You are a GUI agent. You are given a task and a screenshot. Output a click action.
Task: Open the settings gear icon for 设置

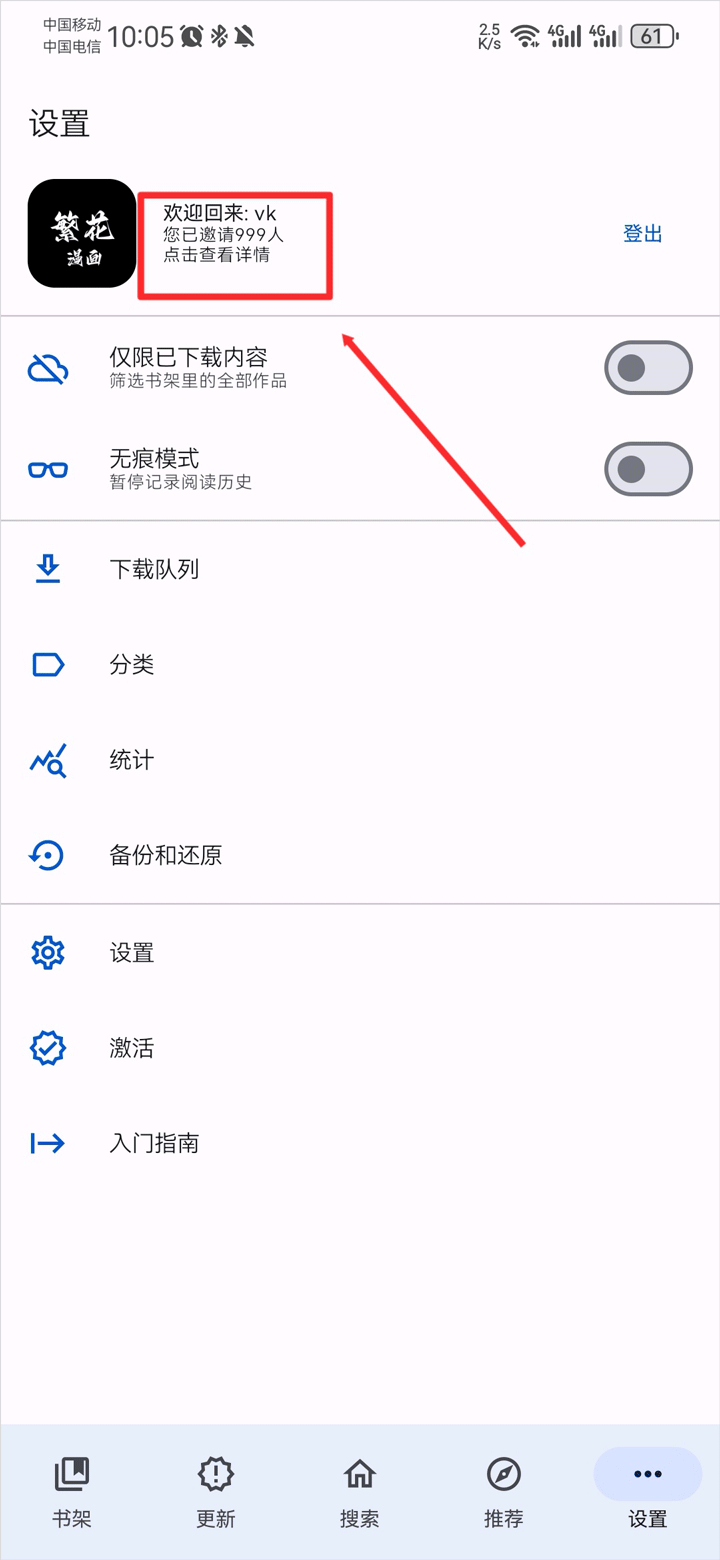(47, 952)
